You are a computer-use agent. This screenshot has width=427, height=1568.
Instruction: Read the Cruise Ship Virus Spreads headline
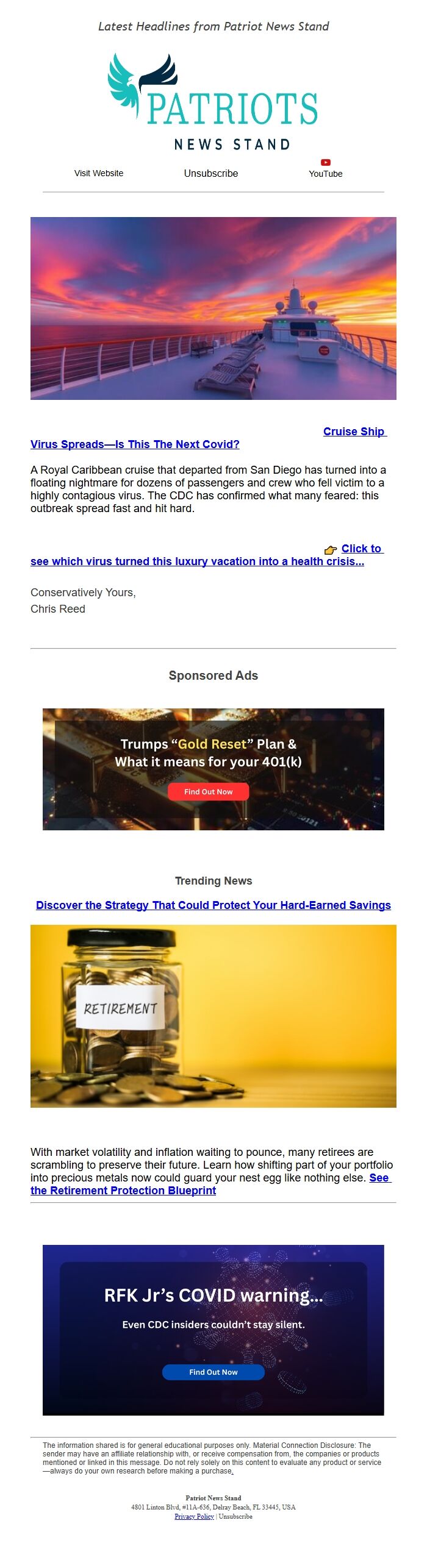click(135, 444)
